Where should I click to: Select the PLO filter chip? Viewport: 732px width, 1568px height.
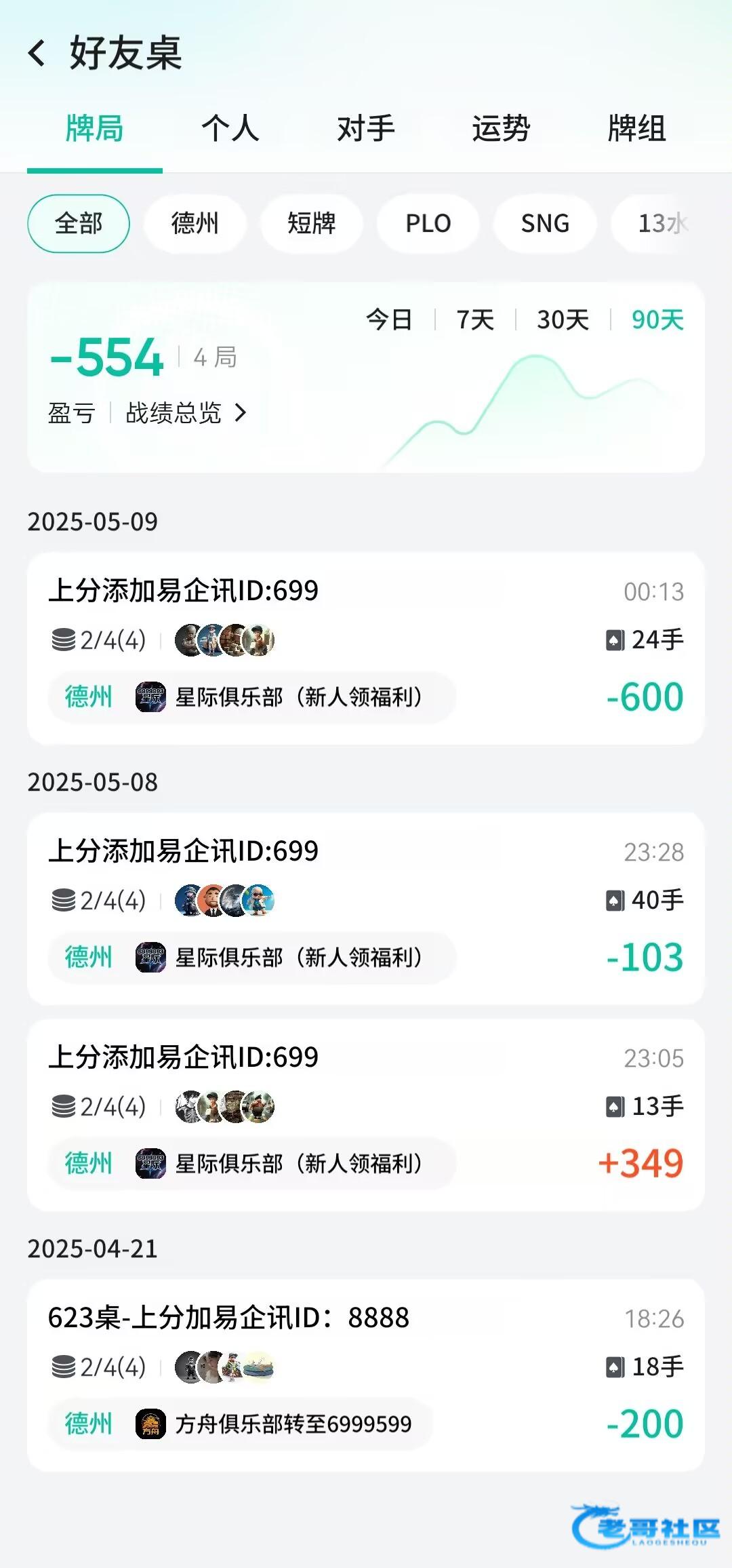[428, 223]
